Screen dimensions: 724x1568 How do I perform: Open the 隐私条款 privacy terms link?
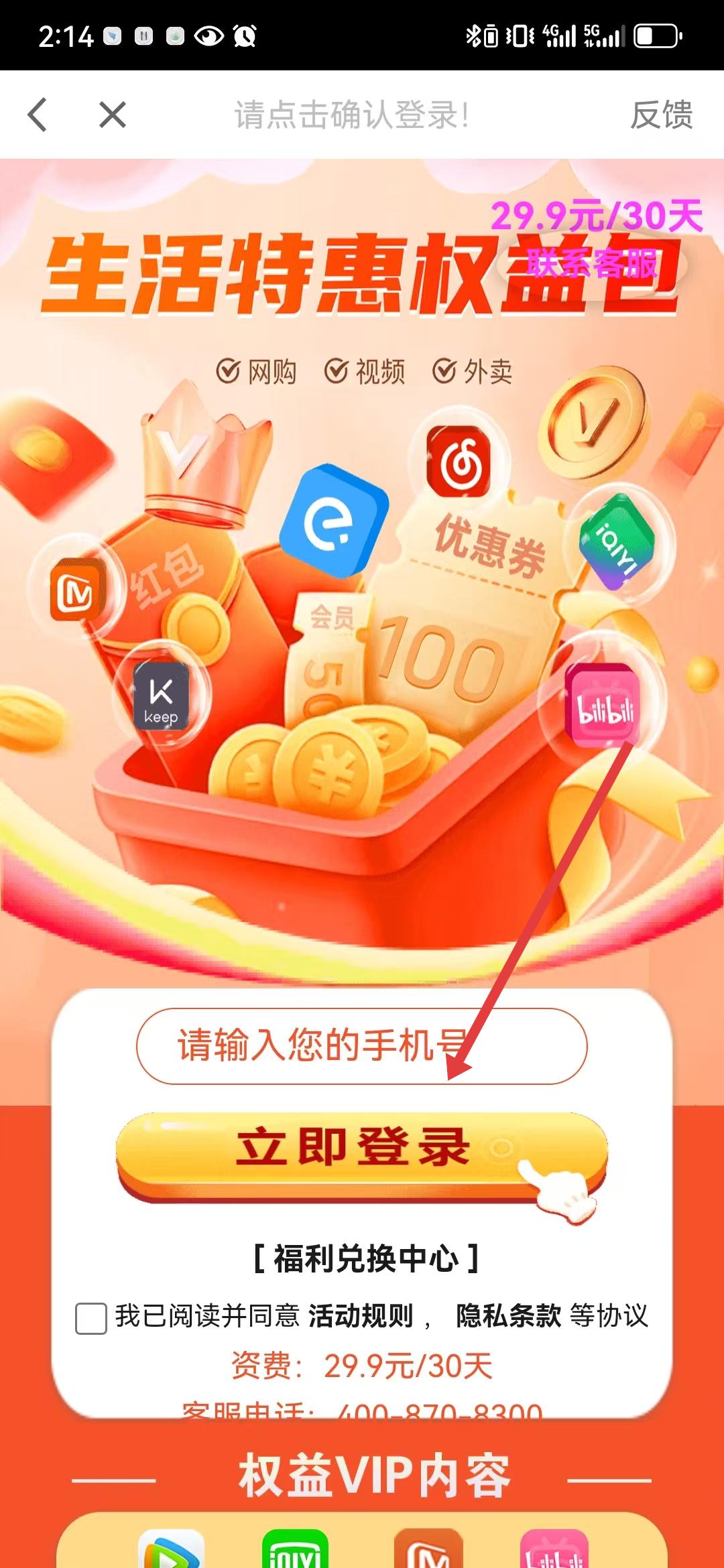(508, 1317)
